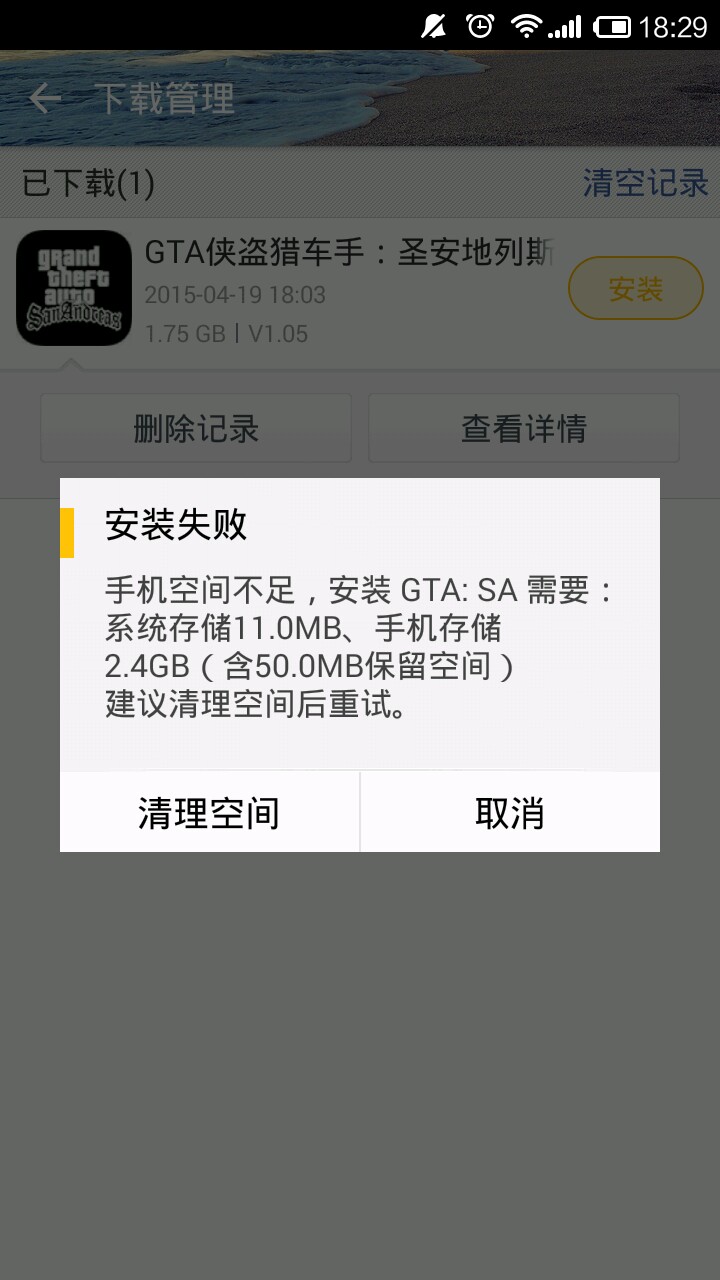The image size is (720, 1280).
Task: Delete the record using 删除记录
Action: click(196, 428)
